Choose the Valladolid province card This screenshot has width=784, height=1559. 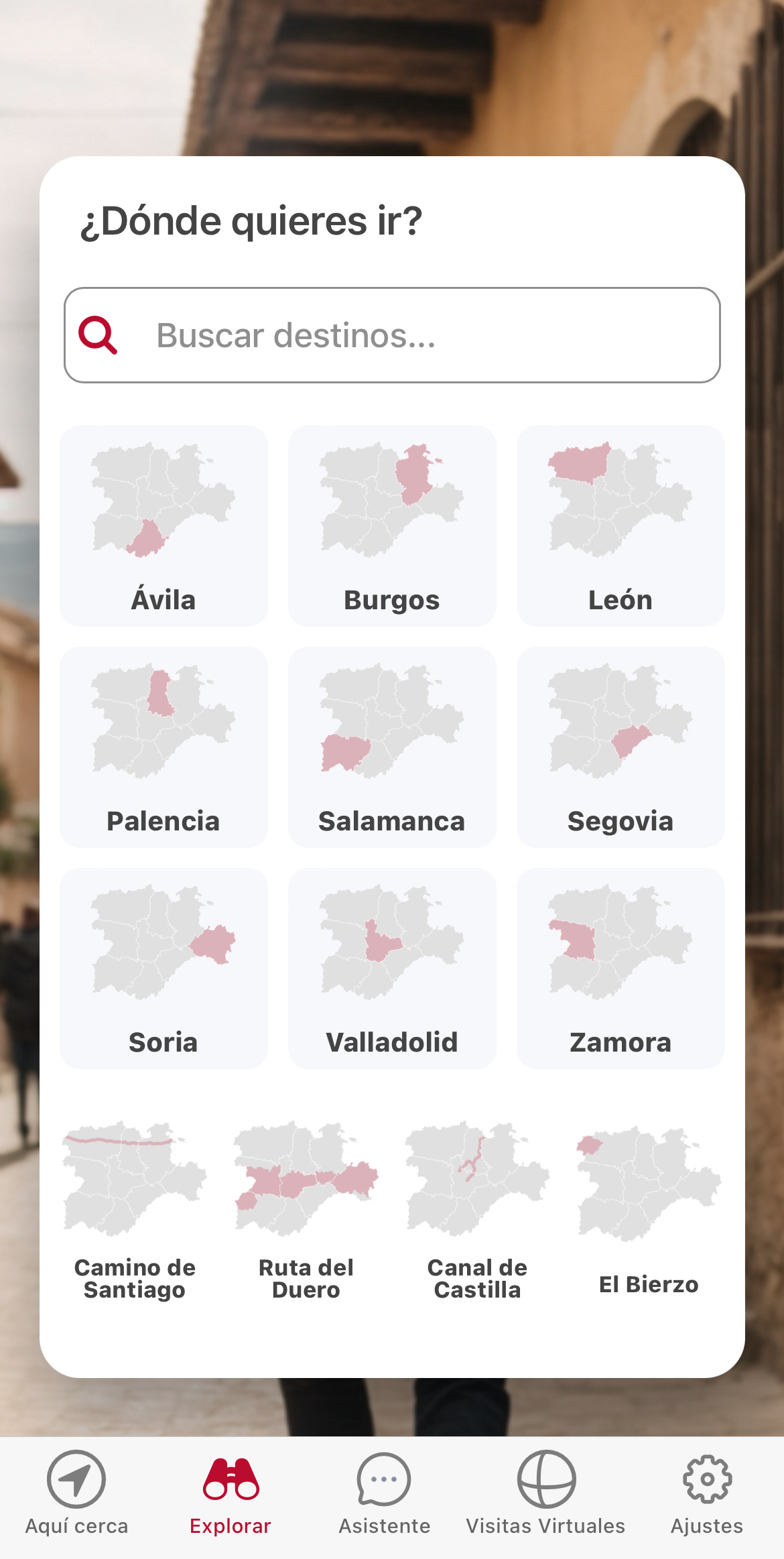click(x=392, y=968)
